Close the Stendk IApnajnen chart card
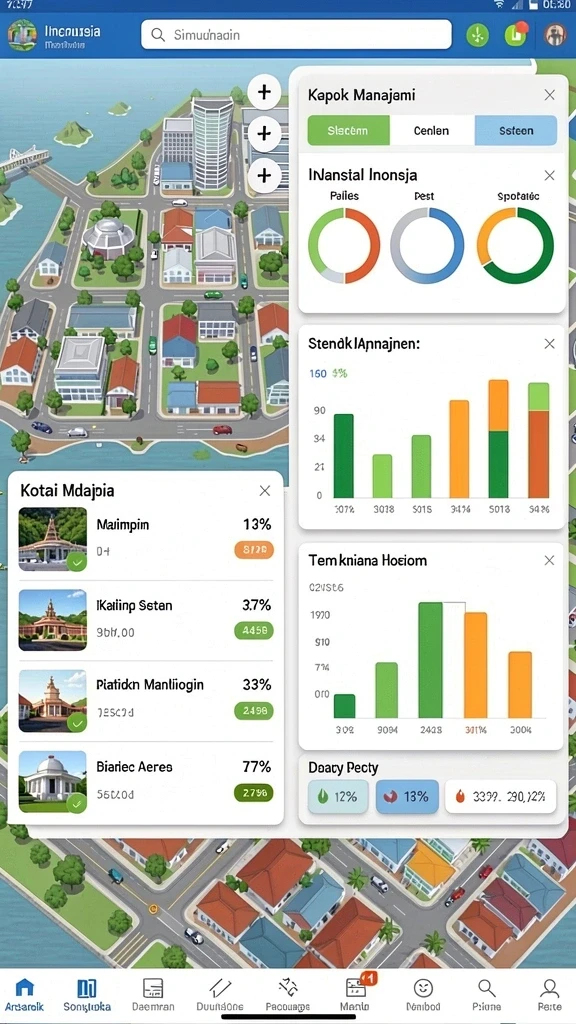This screenshot has height=1024, width=576. (549, 344)
